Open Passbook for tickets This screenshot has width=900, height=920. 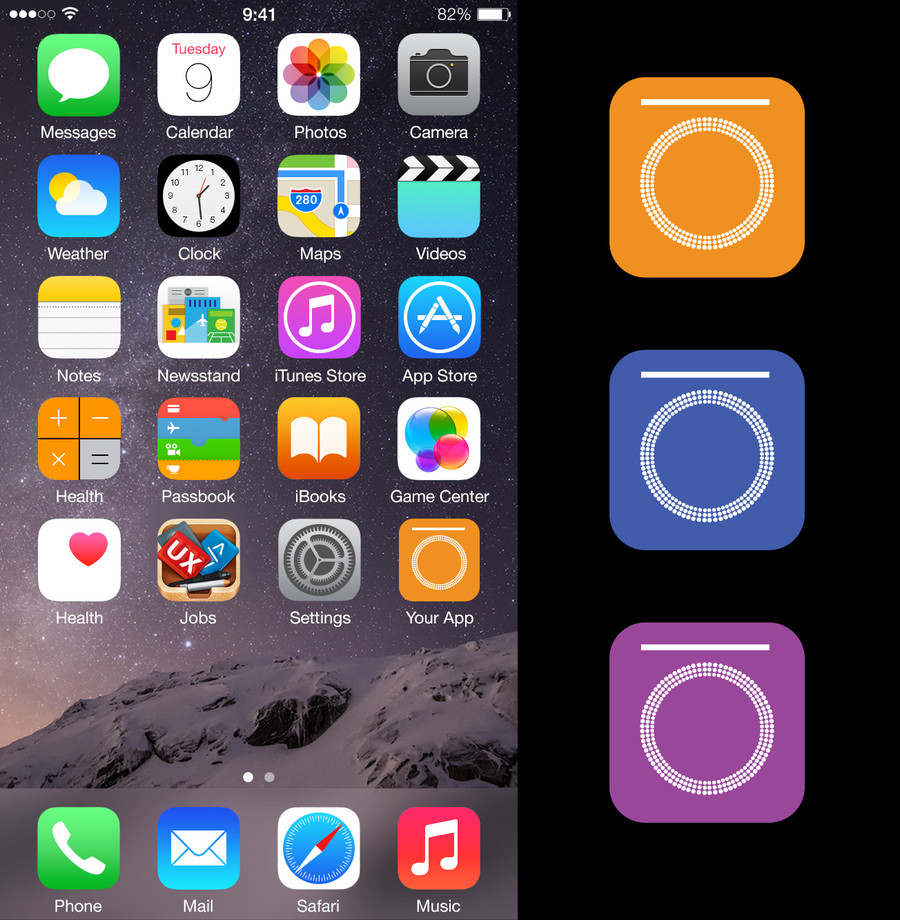tap(199, 439)
